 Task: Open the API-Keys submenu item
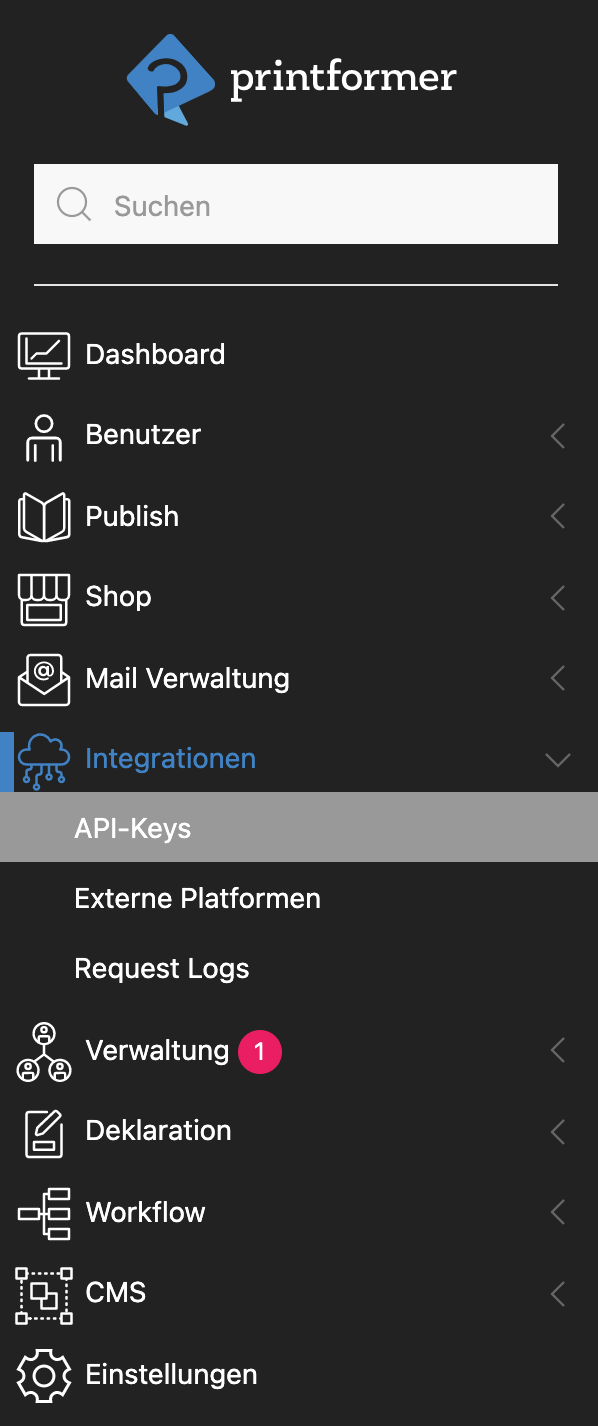click(299, 827)
